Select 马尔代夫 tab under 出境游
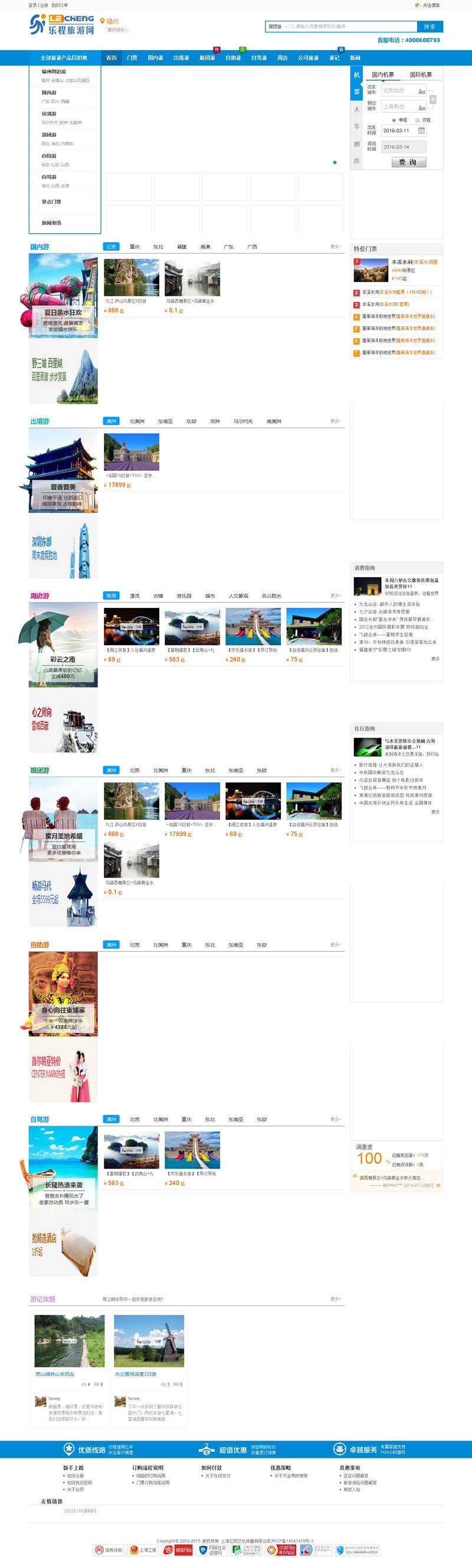The height and width of the screenshot is (1568, 472). click(242, 421)
